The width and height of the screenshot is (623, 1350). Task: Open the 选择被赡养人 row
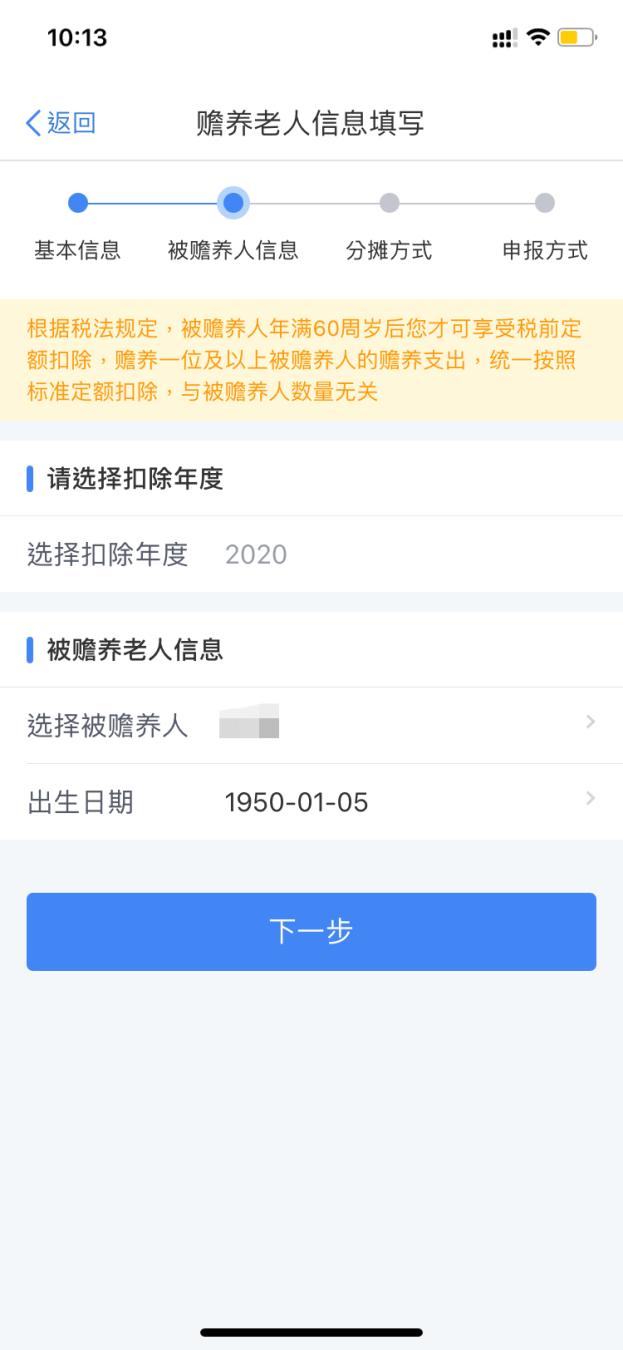point(311,725)
